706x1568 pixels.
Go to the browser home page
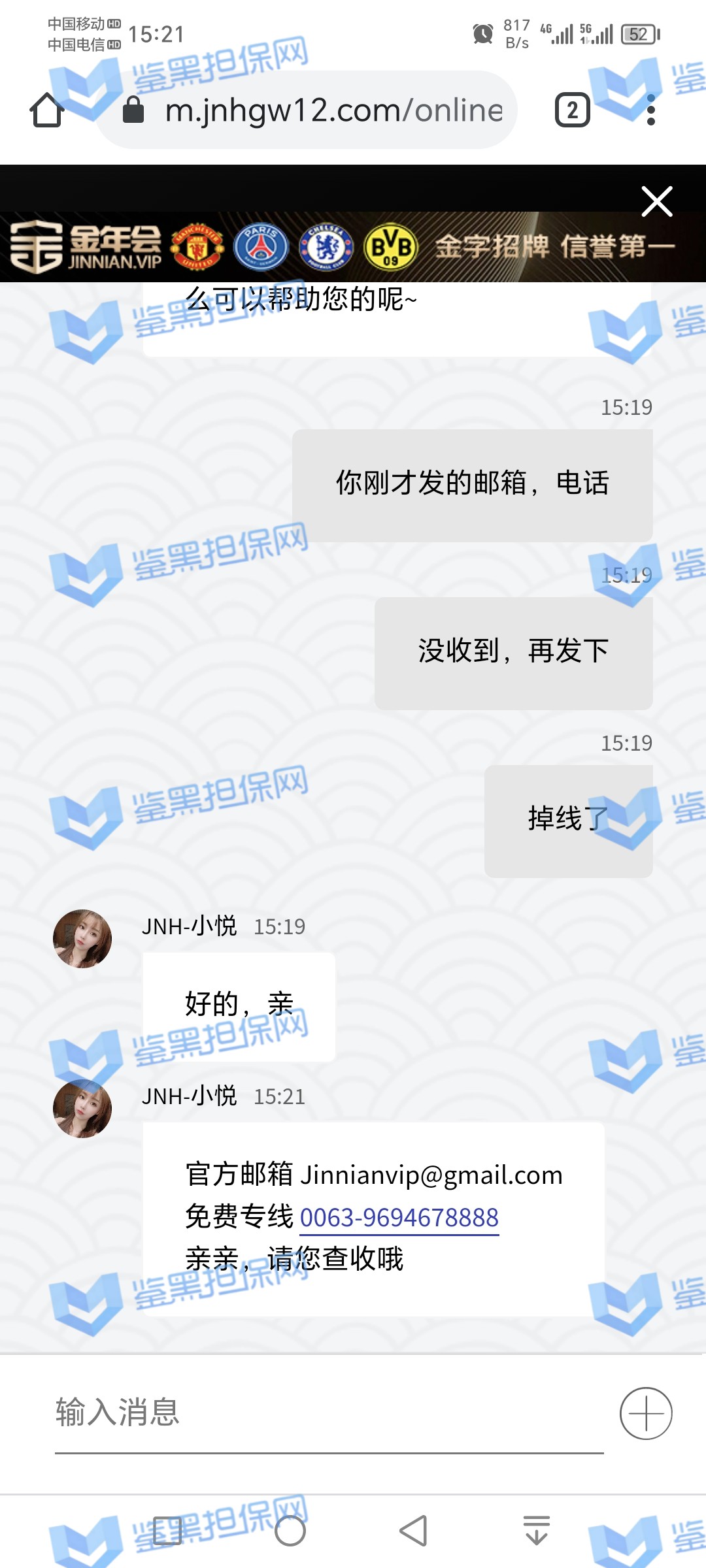(x=47, y=110)
